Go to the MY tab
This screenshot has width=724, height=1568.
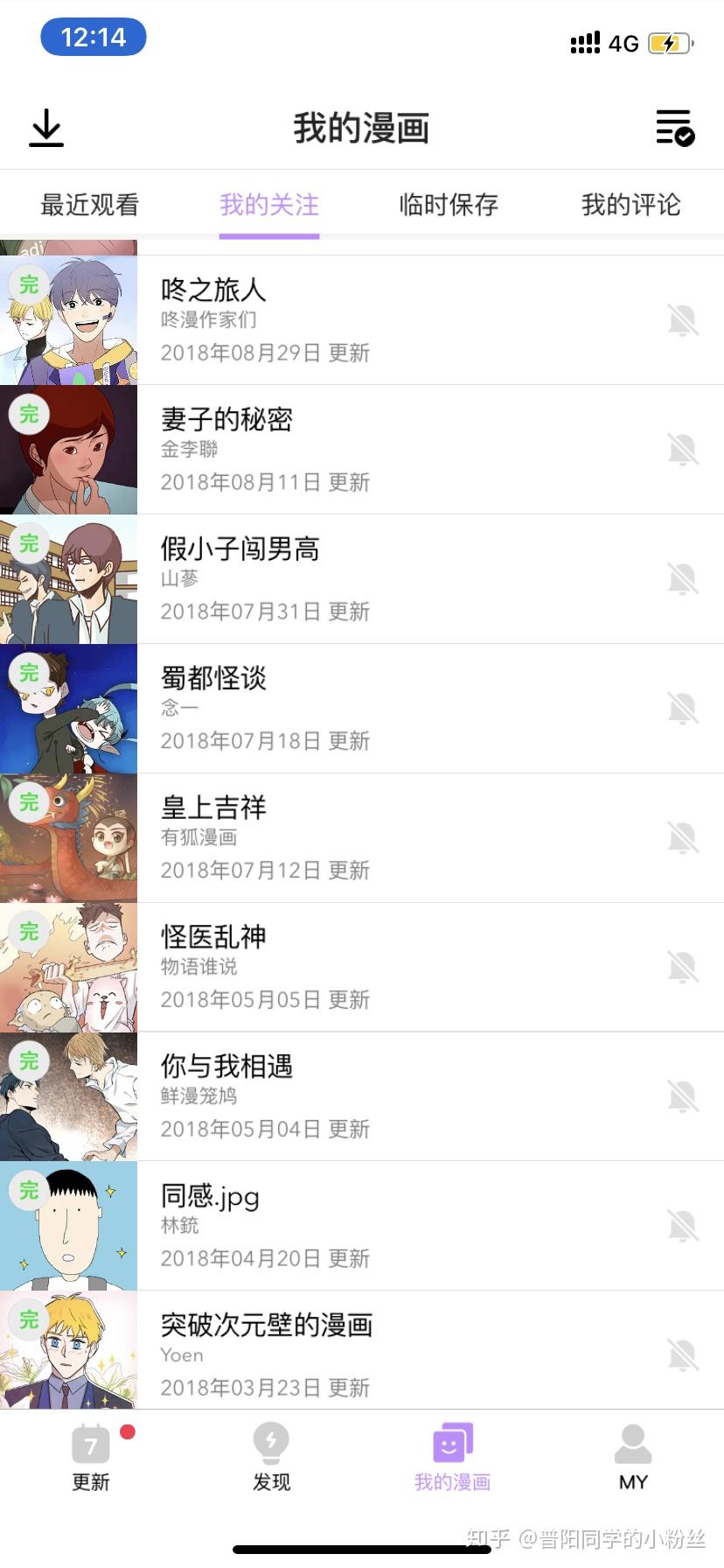633,1459
